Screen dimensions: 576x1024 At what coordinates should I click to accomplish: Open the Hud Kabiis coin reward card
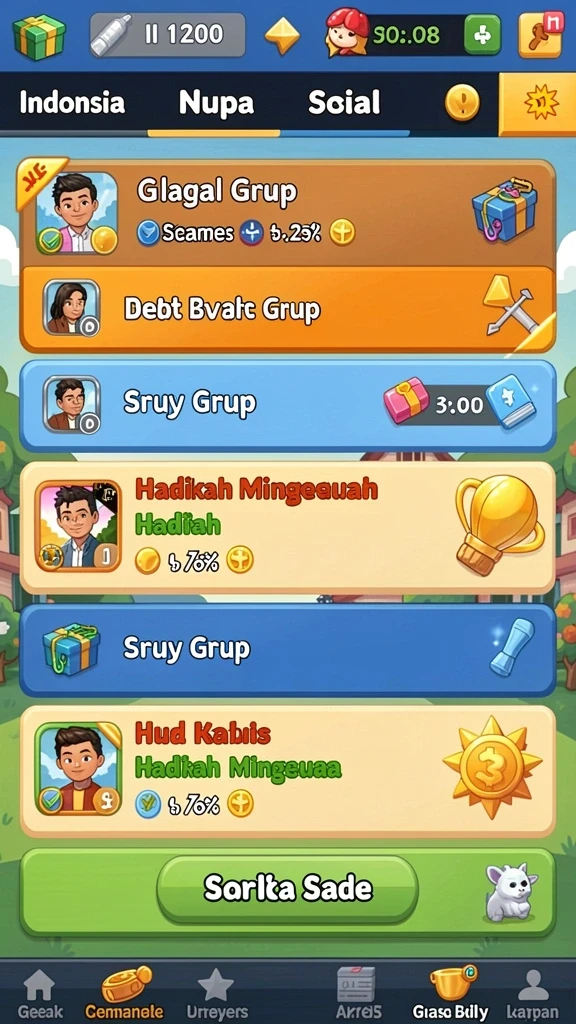287,771
